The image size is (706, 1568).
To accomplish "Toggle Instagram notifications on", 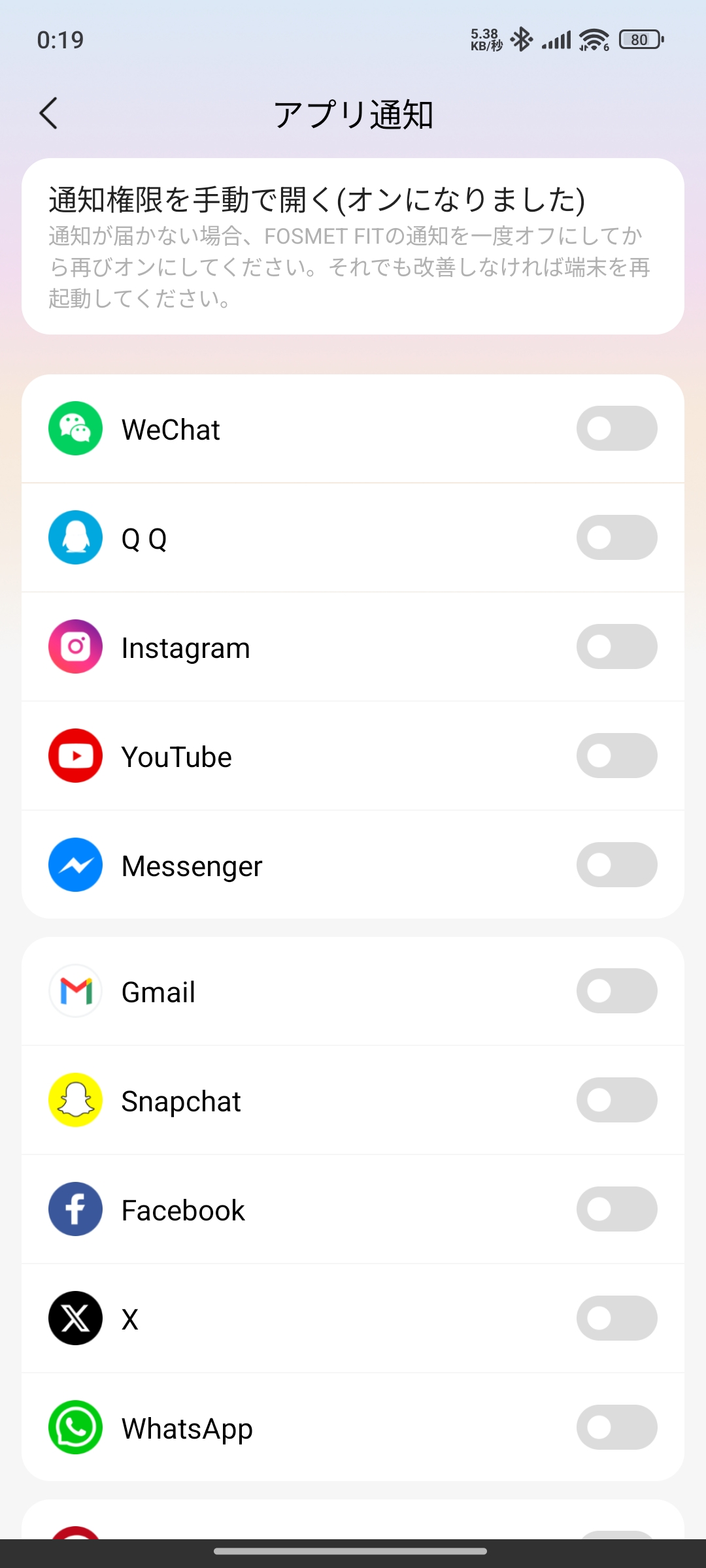I will [x=616, y=647].
